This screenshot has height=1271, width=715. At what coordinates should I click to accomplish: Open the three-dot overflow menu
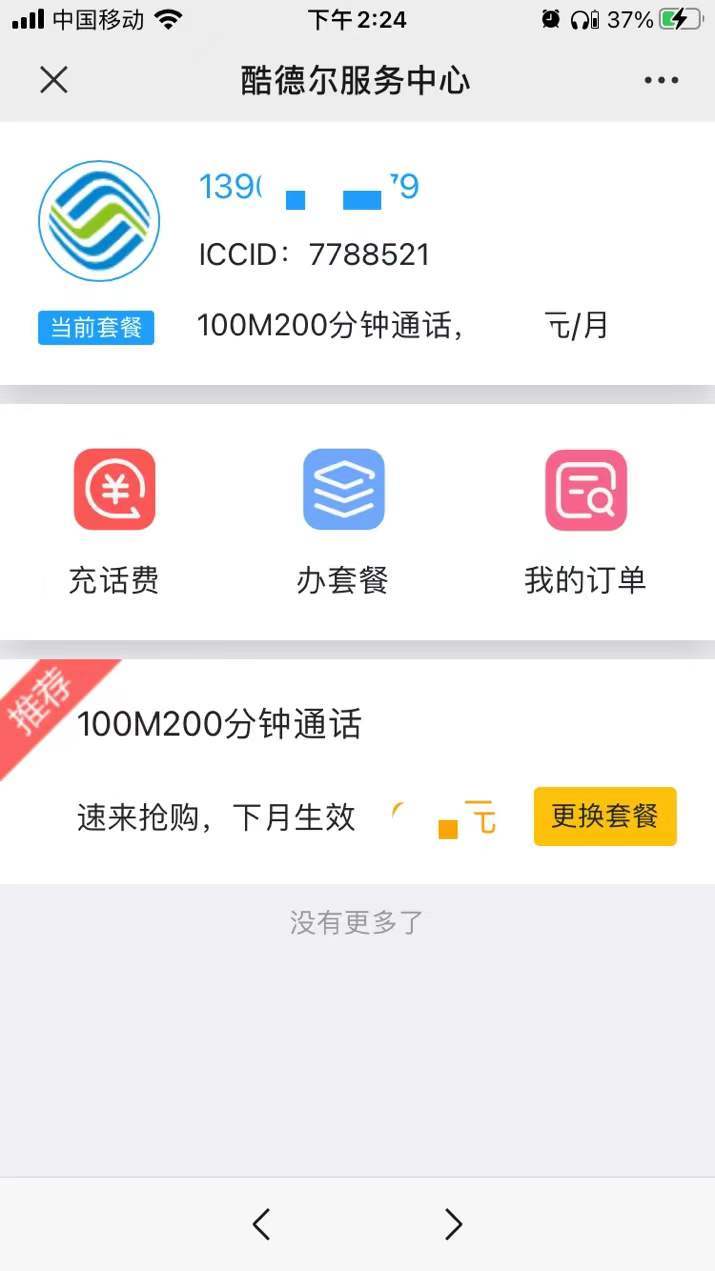[661, 80]
